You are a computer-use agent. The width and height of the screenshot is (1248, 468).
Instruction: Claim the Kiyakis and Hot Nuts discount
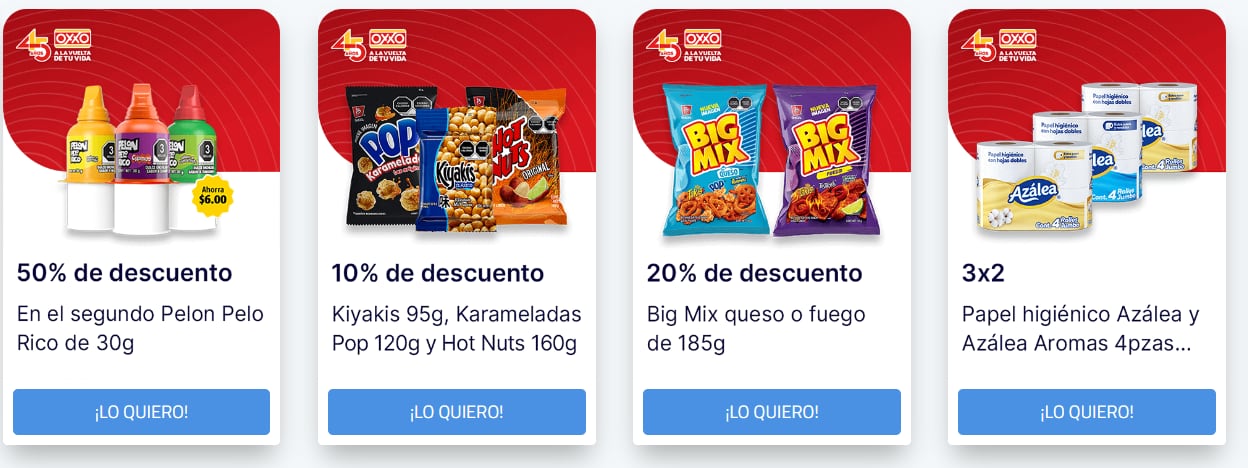coord(456,412)
